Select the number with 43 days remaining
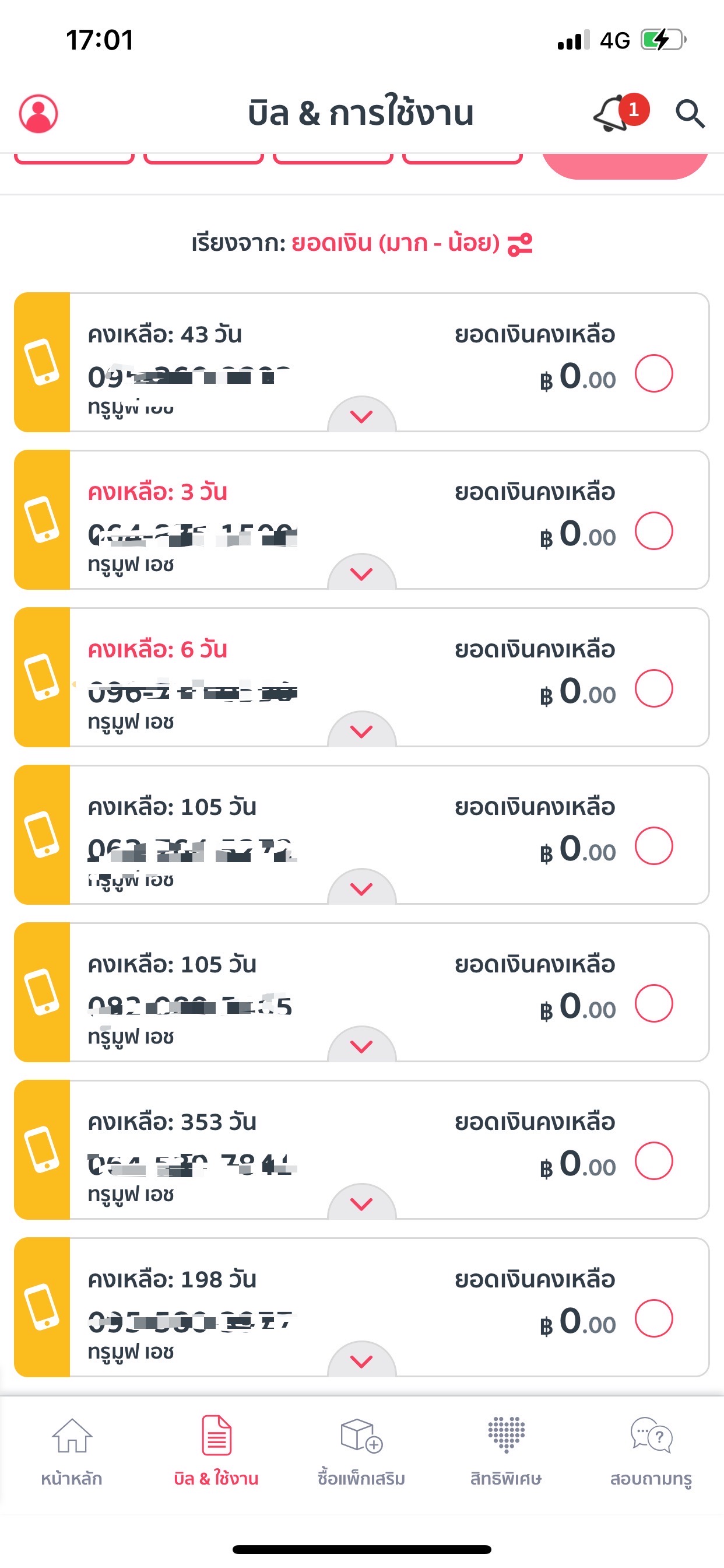 (653, 373)
